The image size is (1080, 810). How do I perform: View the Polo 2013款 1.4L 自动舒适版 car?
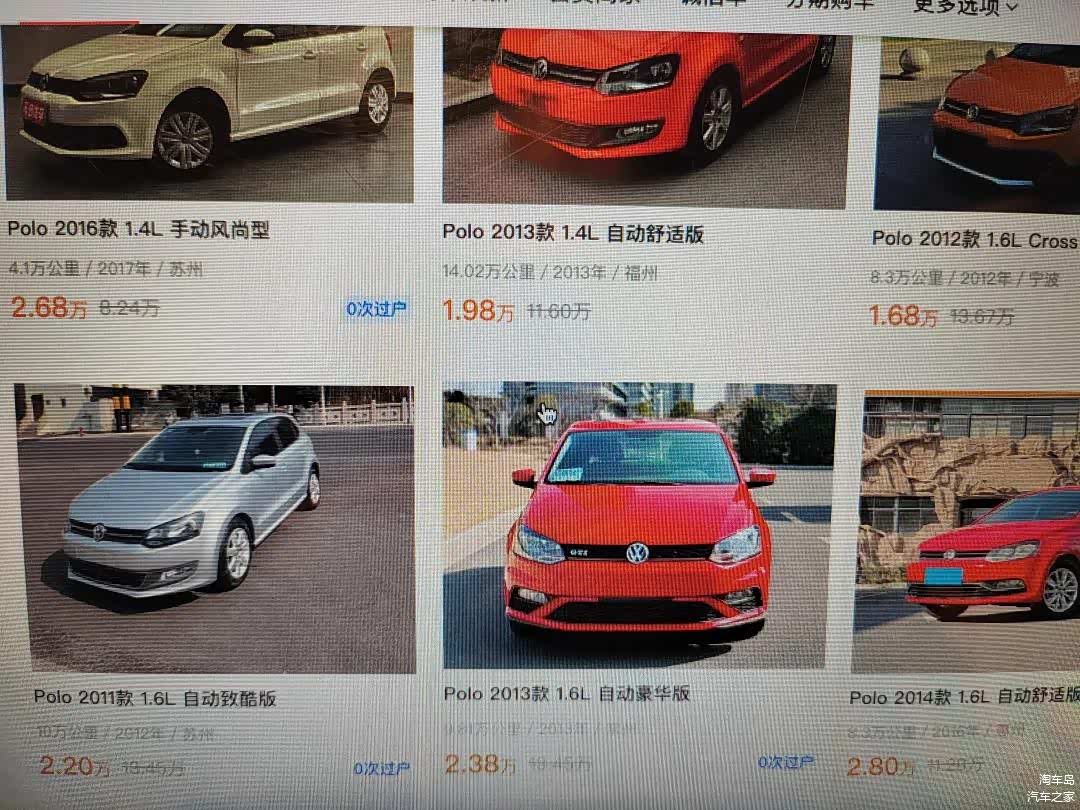[x=573, y=234]
